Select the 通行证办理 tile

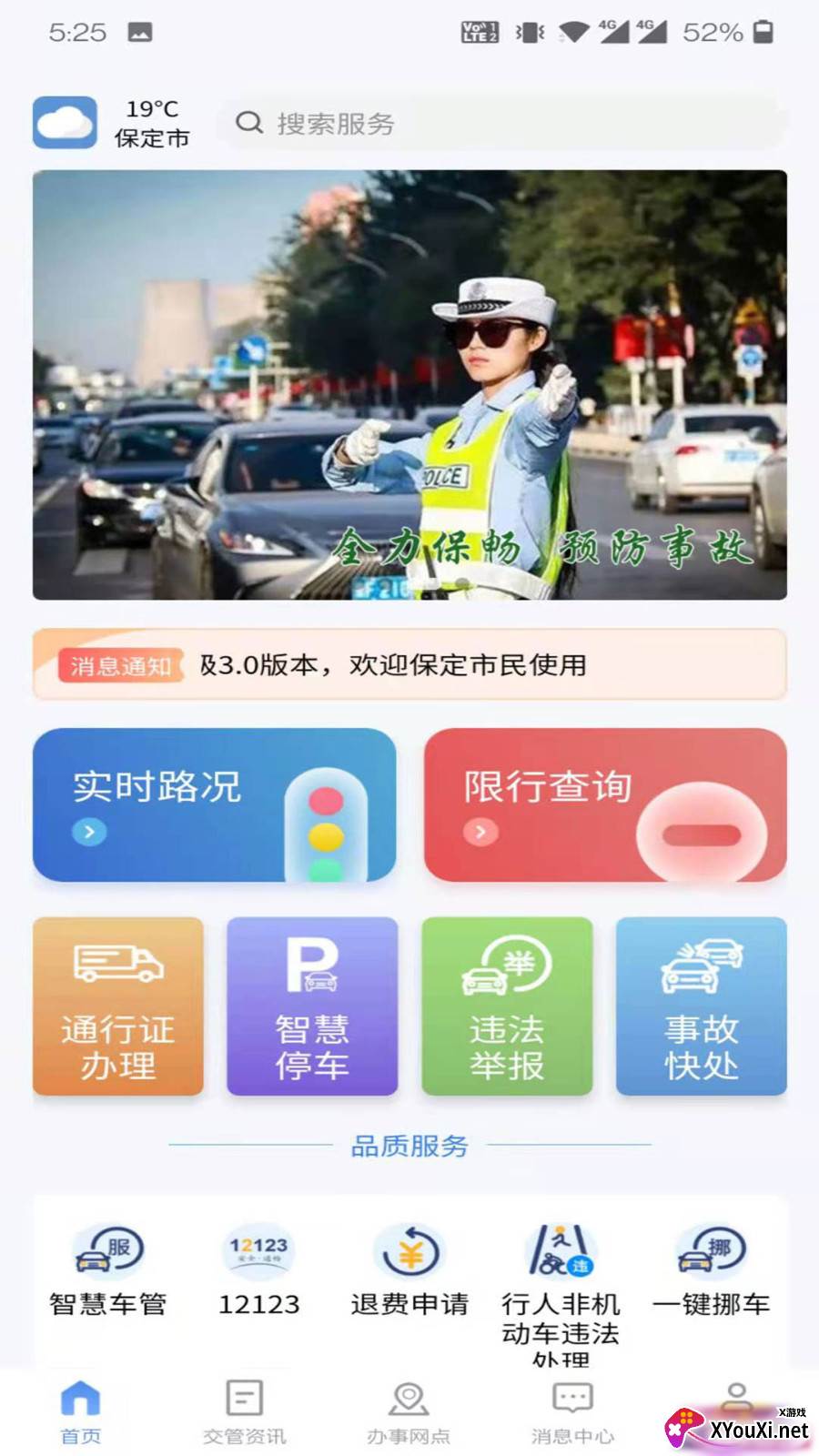pos(118,1006)
